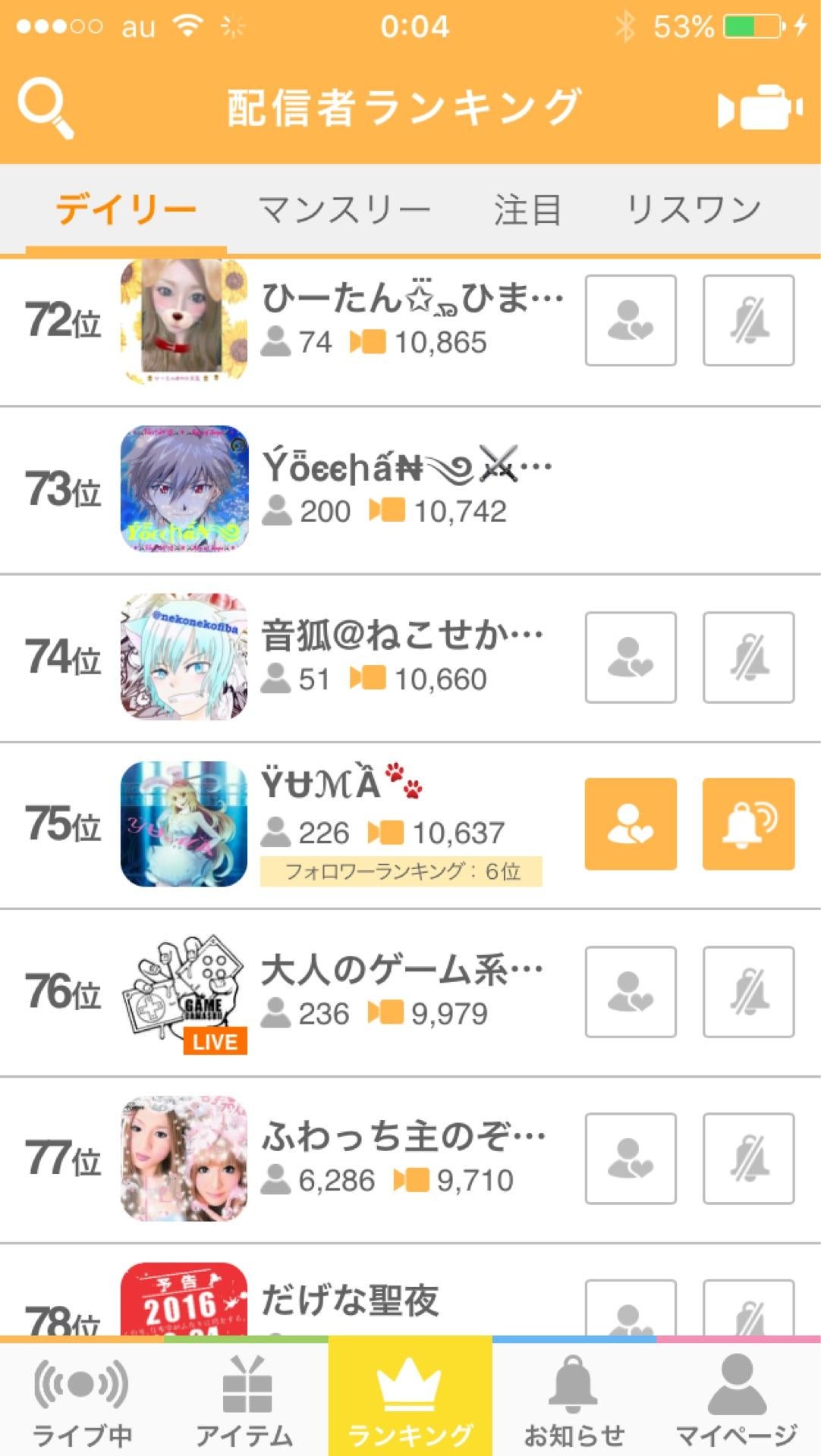Follow ひーたん streamer
This screenshot has width=821, height=1456.
coord(631,320)
